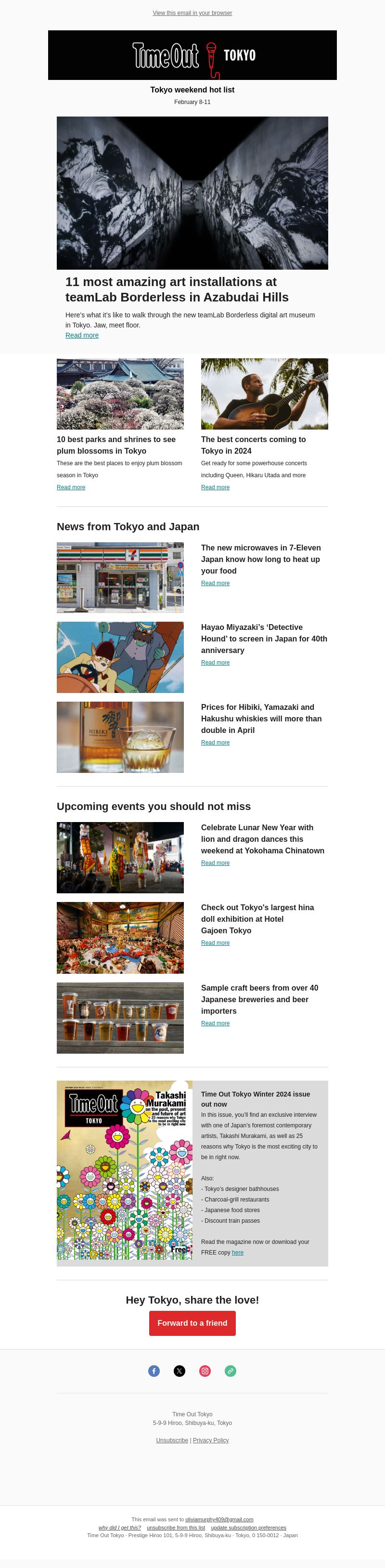
Task: Read more about the craft beer event
Action: tap(215, 1023)
